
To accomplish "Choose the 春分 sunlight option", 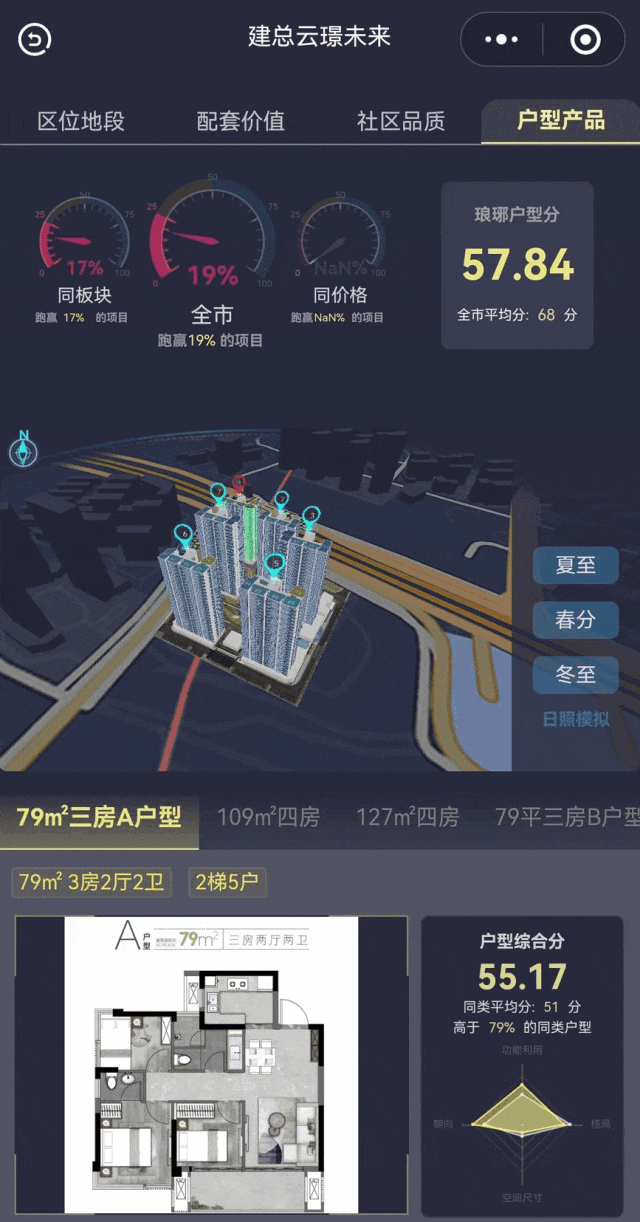I will point(576,620).
